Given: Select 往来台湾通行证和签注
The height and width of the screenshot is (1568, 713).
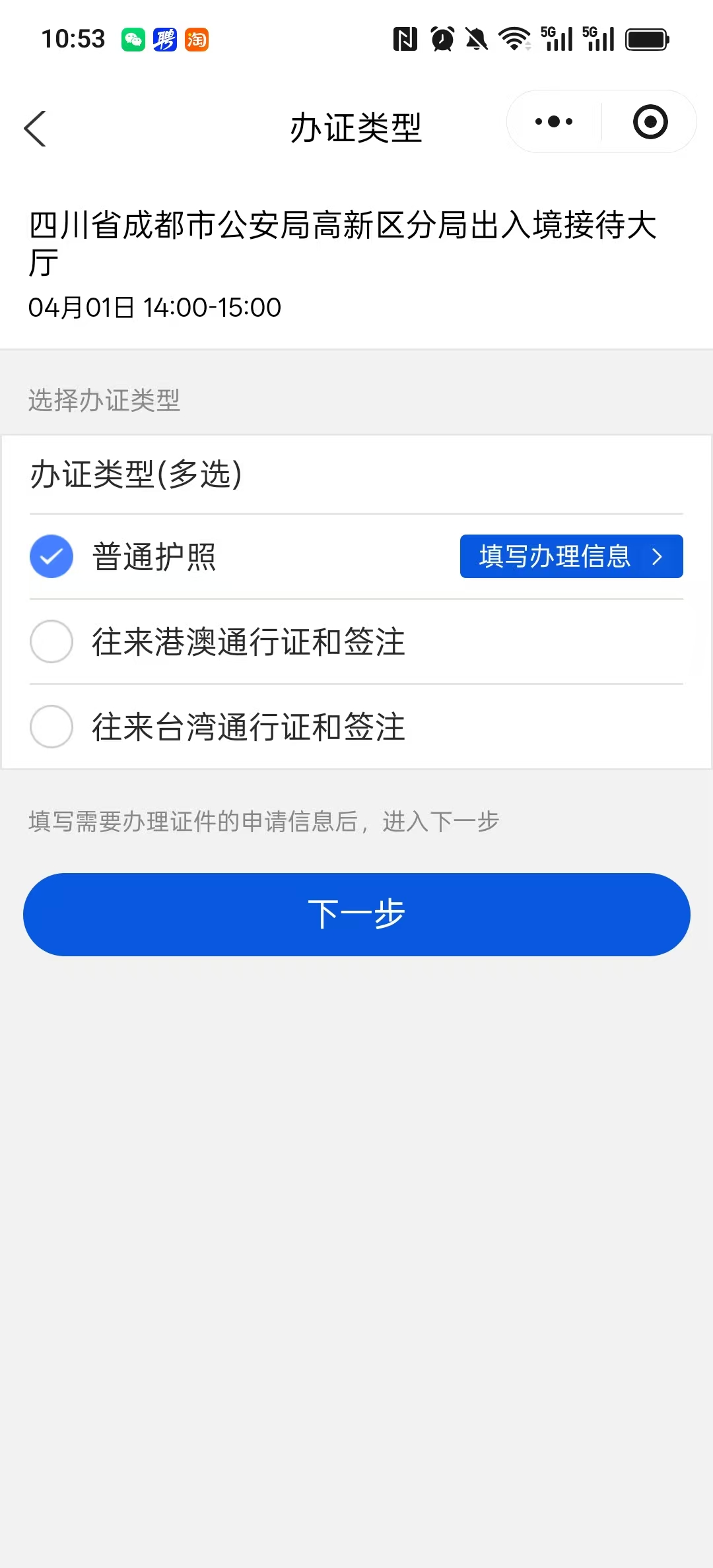Looking at the screenshot, I should [x=51, y=727].
